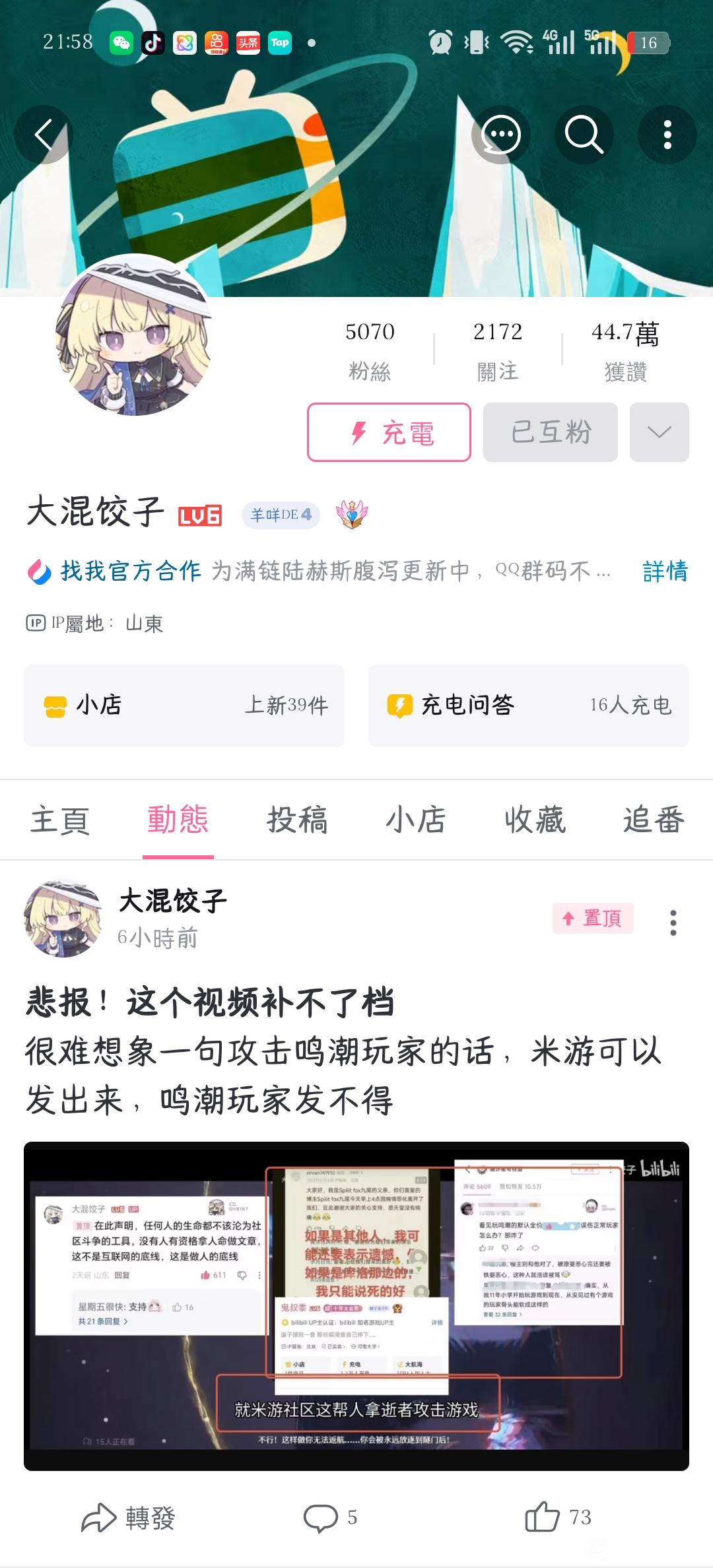This screenshot has height=1568, width=713.
Task: Tap 轉發 to repost the post
Action: [129, 1517]
